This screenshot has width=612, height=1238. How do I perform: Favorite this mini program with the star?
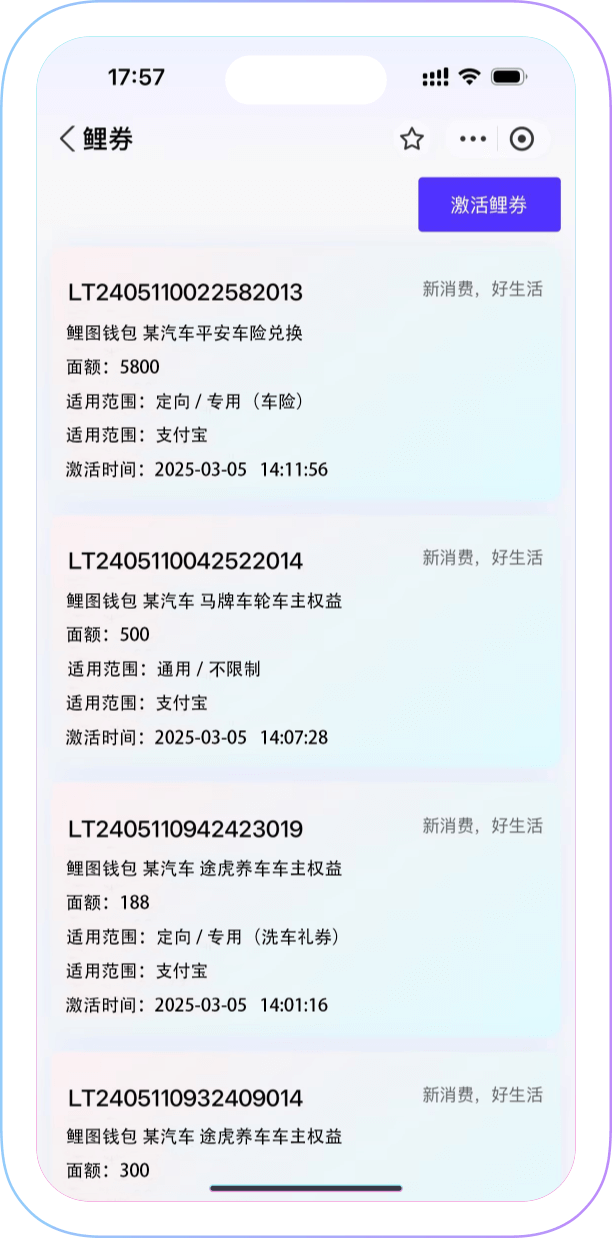point(412,139)
